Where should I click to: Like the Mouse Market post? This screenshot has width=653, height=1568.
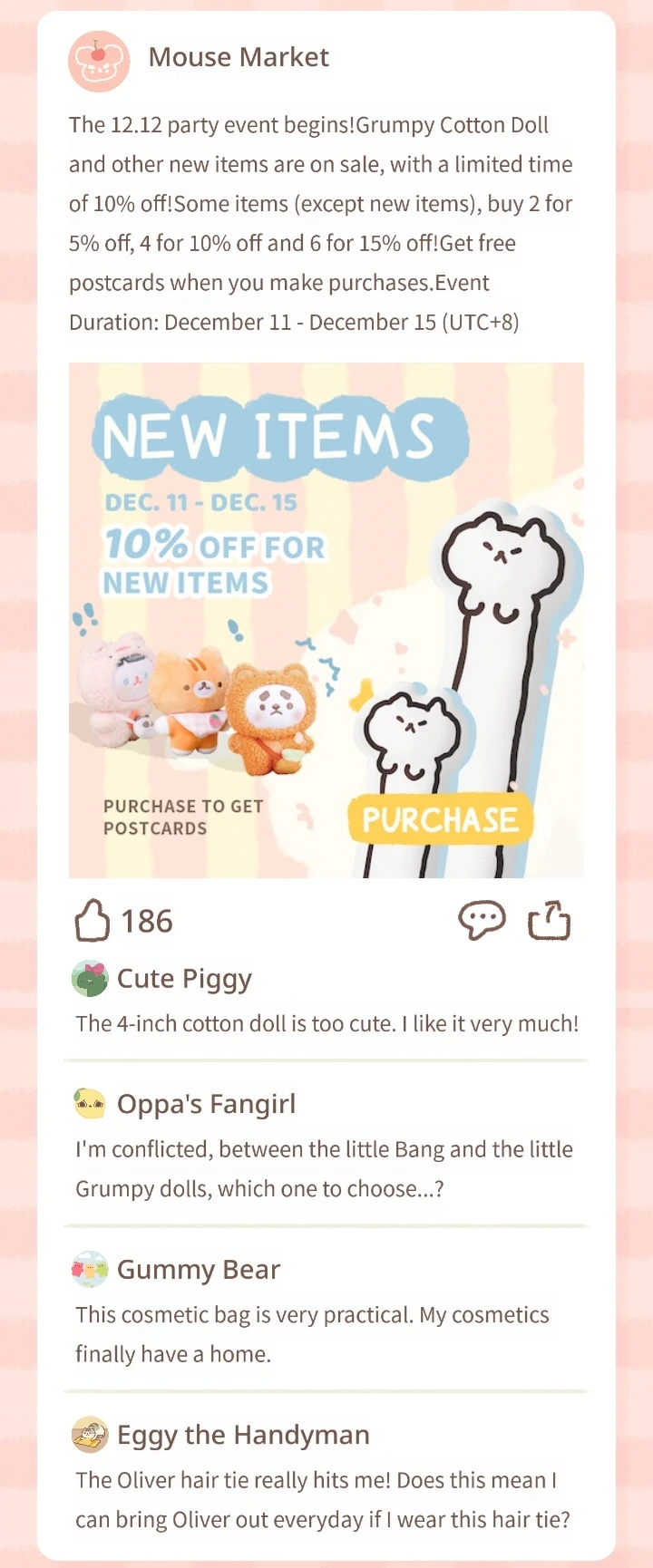tap(92, 921)
